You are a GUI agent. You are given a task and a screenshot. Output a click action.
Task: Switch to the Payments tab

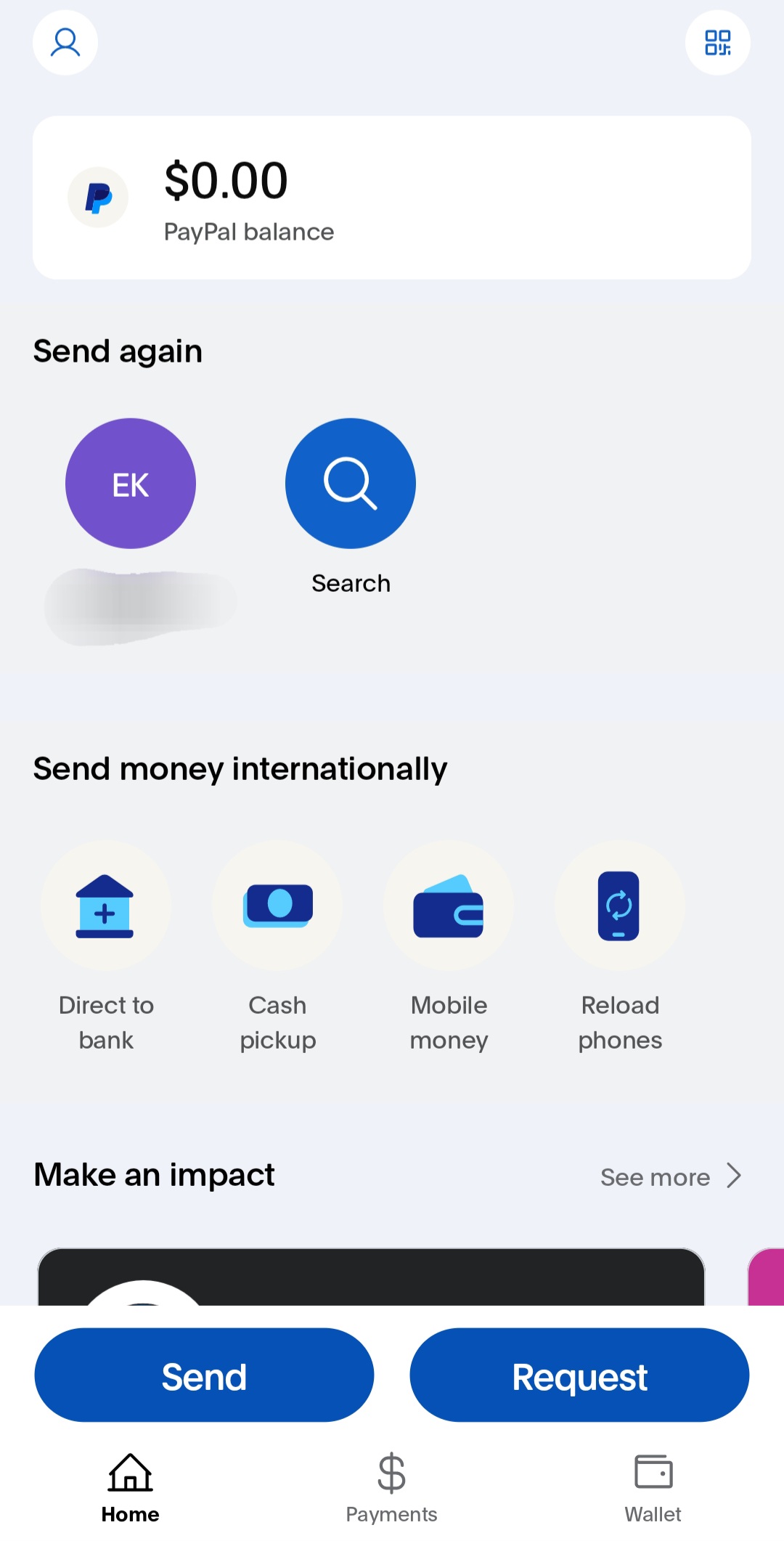pos(391,1489)
